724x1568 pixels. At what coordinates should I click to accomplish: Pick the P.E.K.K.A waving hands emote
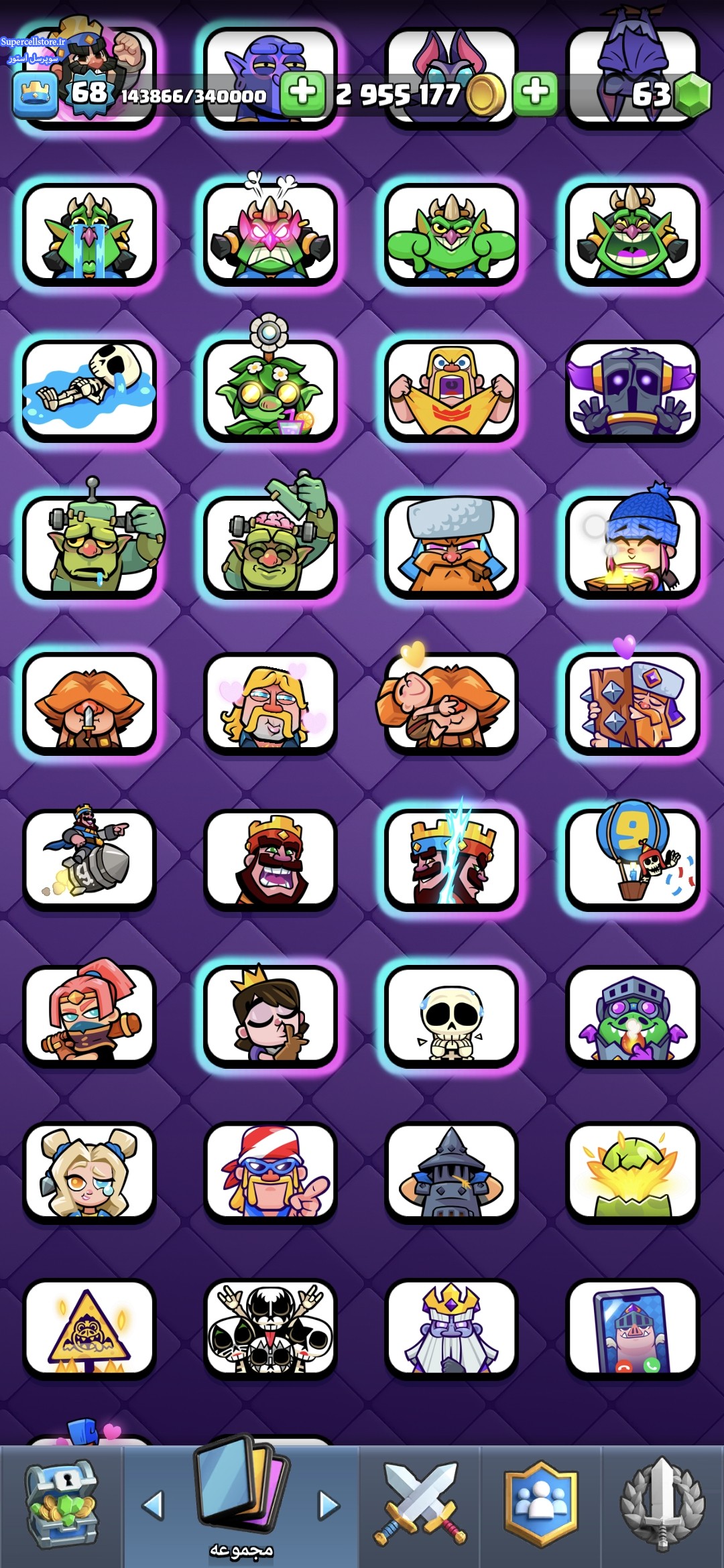(x=632, y=391)
